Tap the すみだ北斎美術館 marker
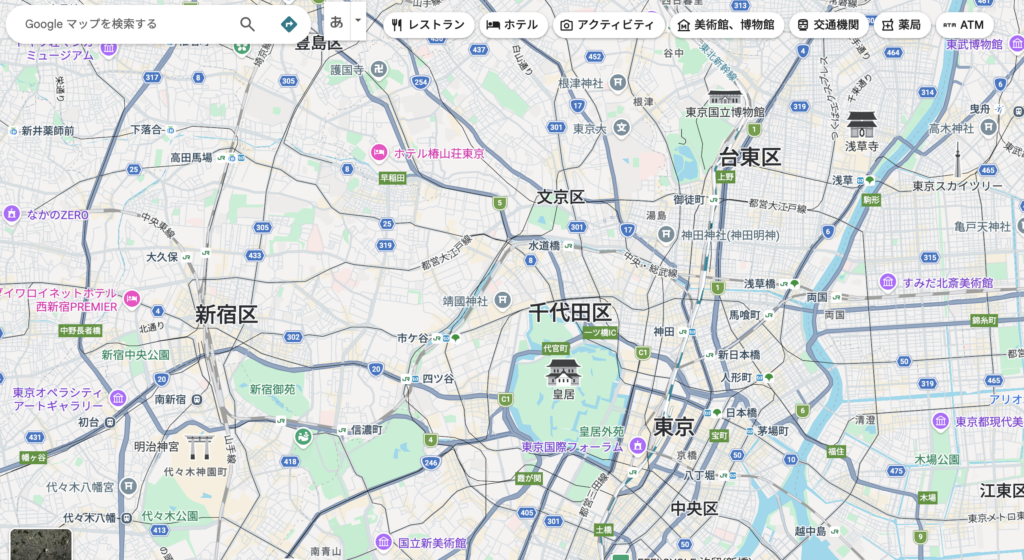Image resolution: width=1024 pixels, height=560 pixels. click(888, 282)
